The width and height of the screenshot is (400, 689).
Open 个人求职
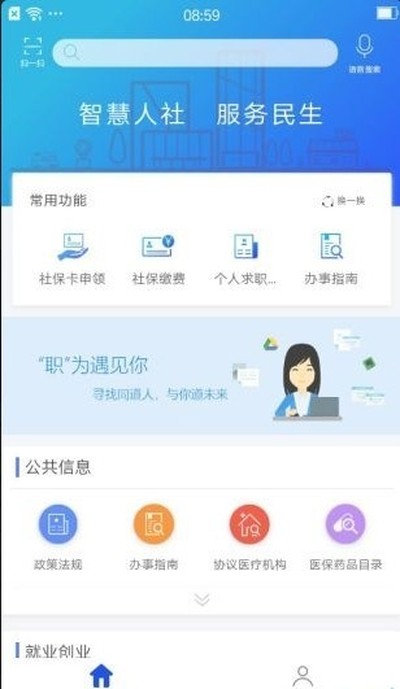point(245,259)
